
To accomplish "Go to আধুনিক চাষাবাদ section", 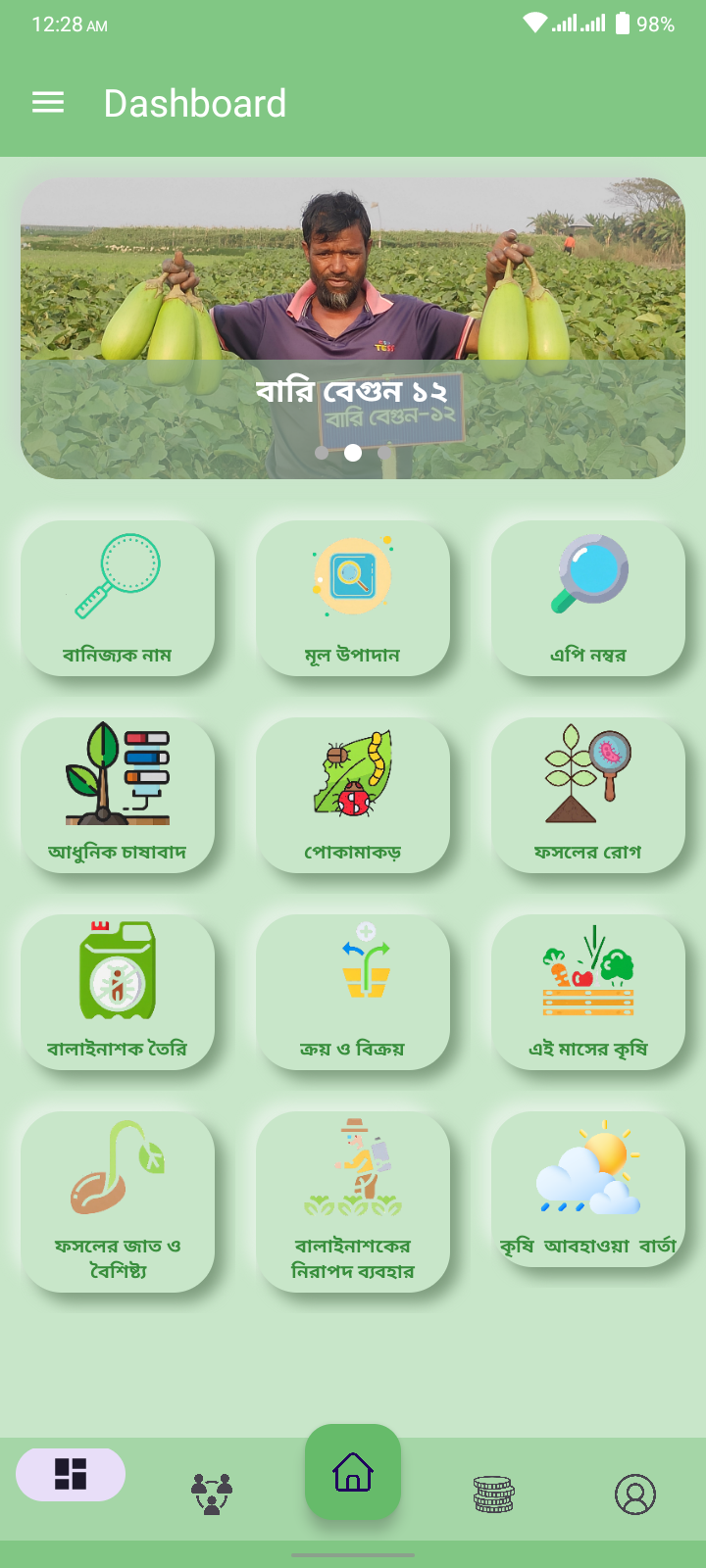I will pos(118,795).
